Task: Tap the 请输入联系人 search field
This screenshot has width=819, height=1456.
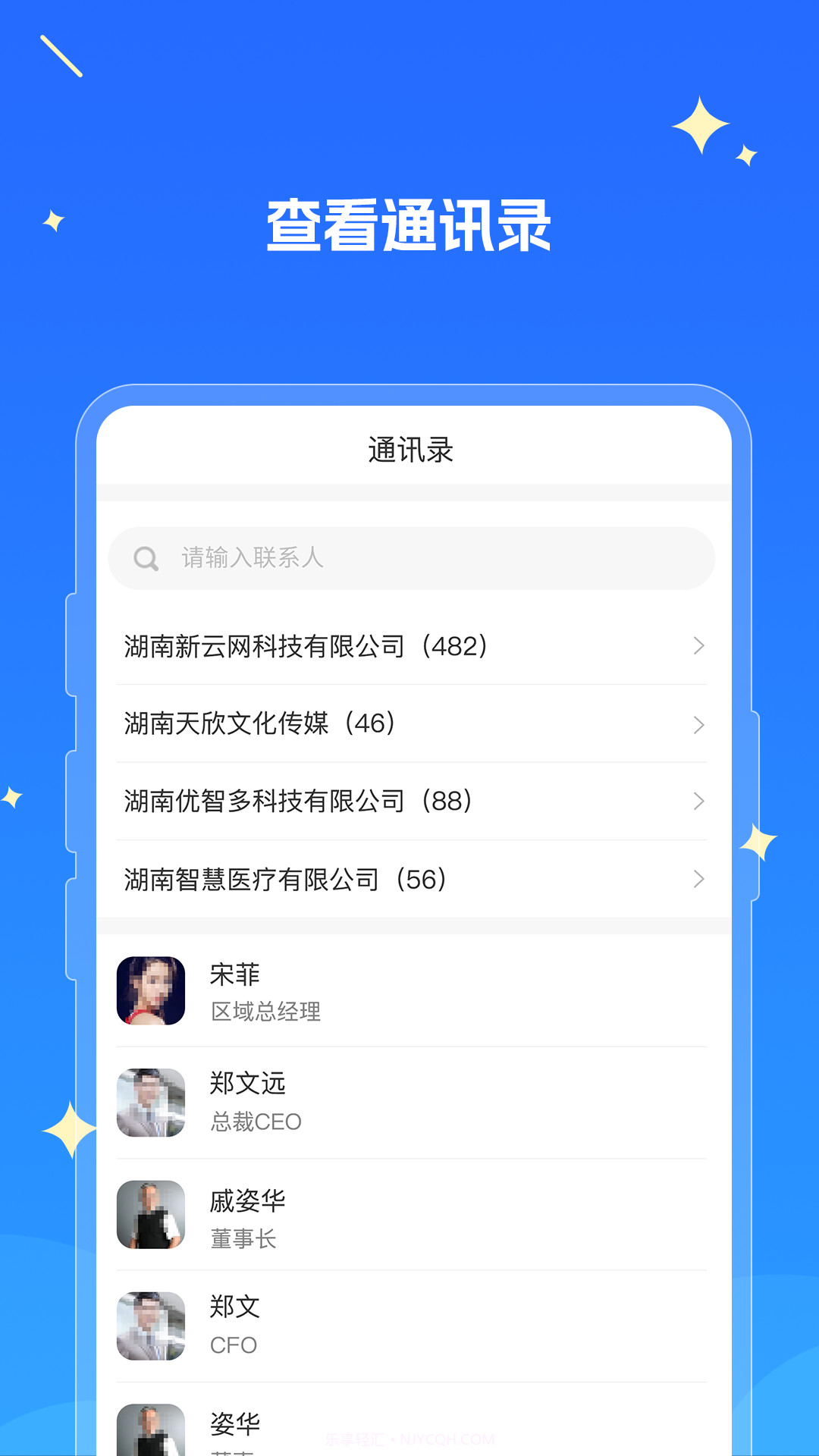Action: [x=409, y=559]
